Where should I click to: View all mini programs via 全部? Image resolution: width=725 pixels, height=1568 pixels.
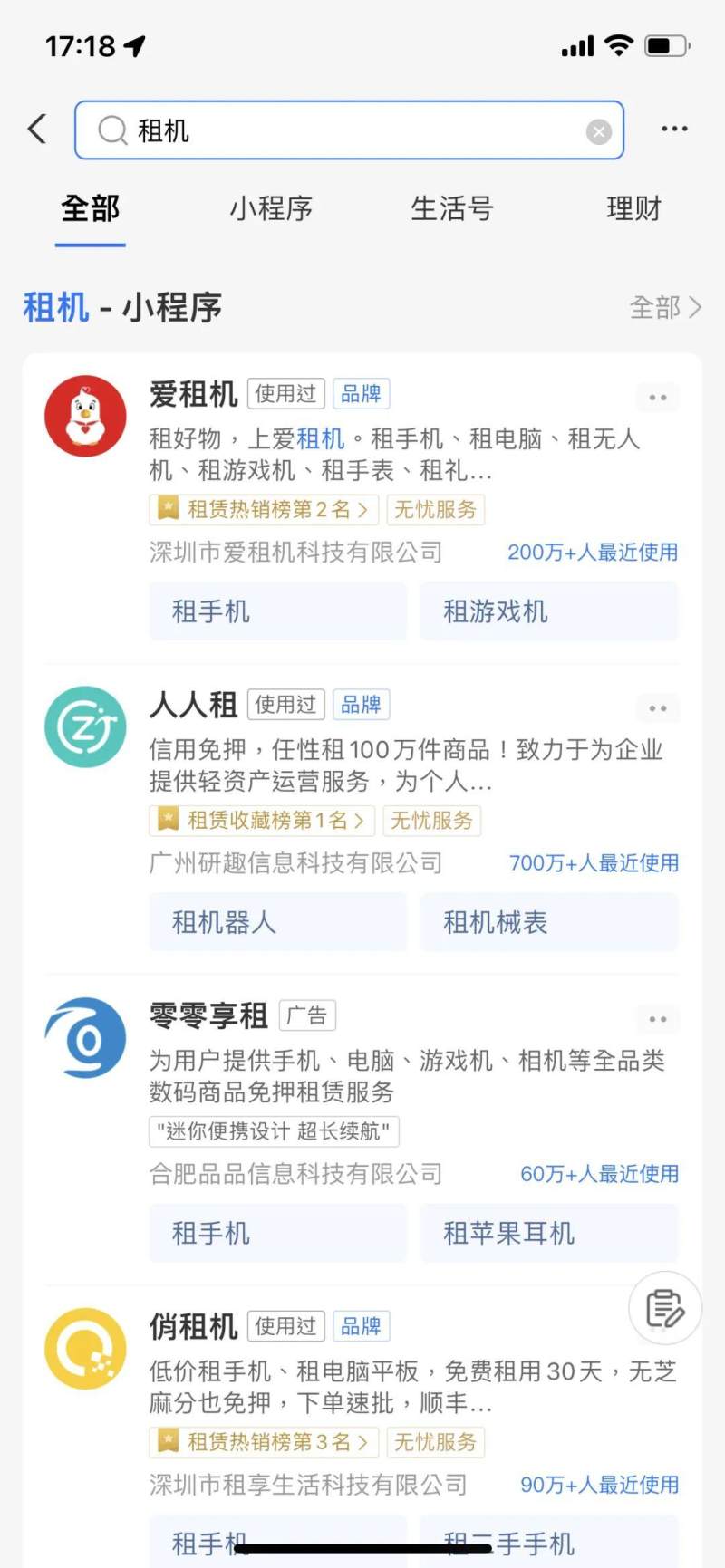(664, 308)
